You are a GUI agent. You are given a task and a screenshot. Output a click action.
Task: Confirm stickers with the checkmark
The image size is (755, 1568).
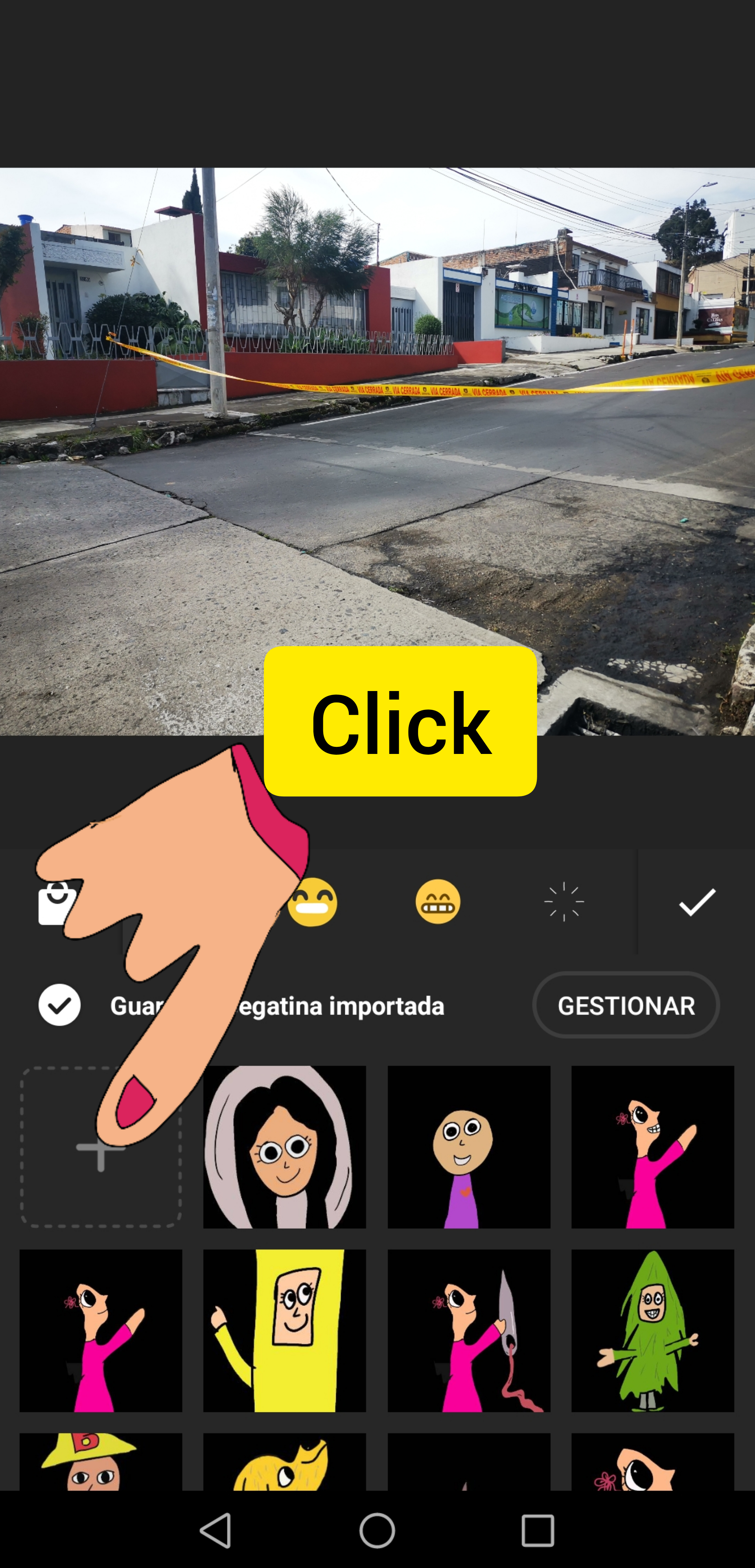coord(696,901)
